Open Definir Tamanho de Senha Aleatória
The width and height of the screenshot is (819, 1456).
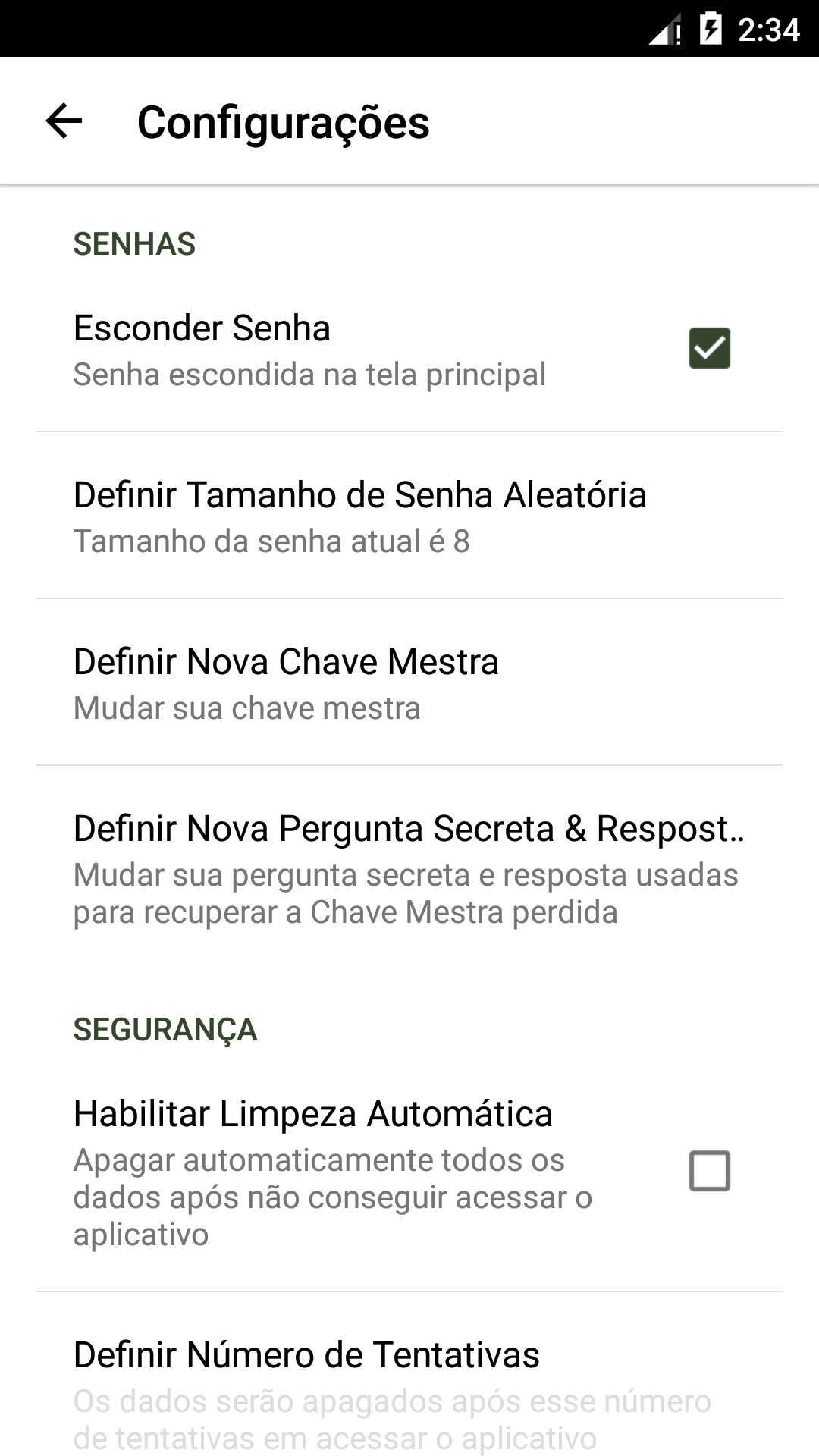(409, 516)
